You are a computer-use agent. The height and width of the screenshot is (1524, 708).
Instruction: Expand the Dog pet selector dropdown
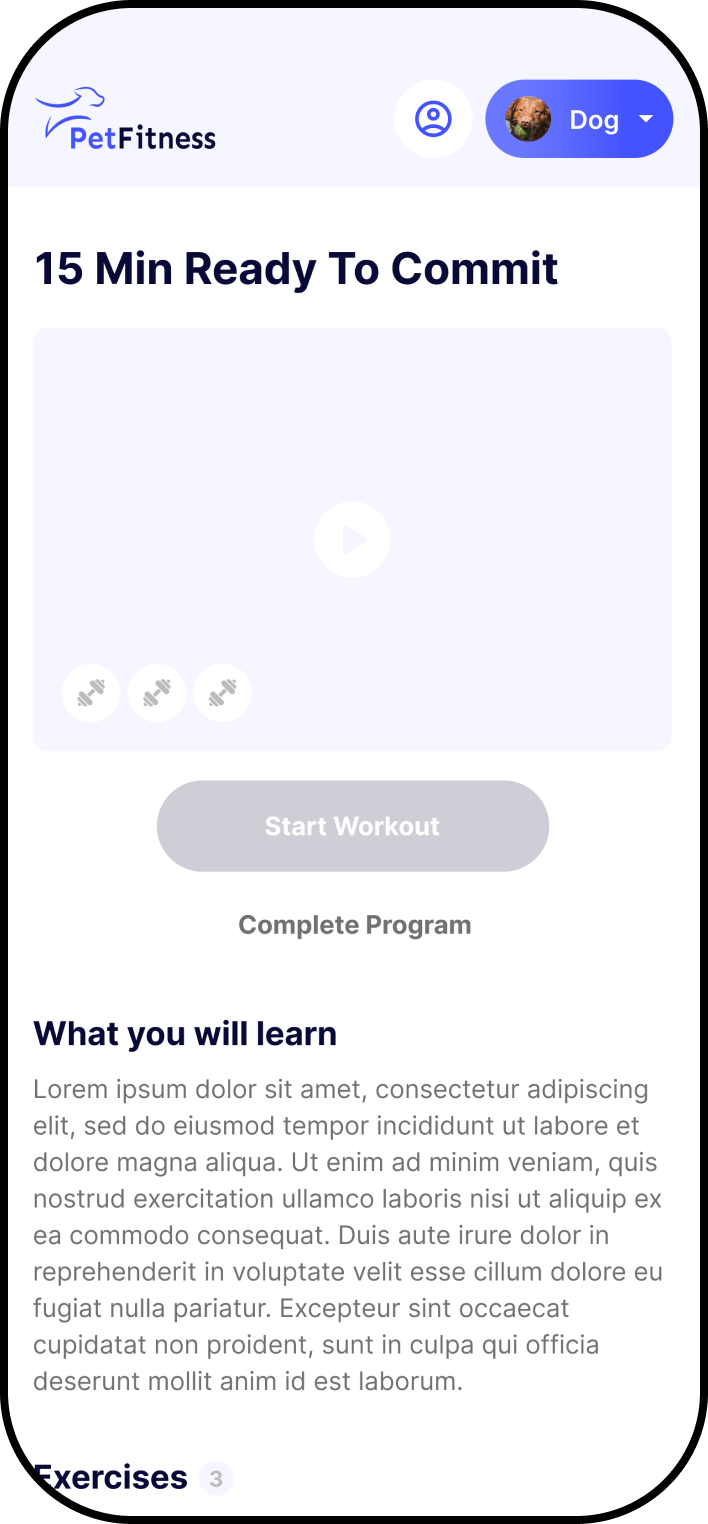(x=579, y=119)
